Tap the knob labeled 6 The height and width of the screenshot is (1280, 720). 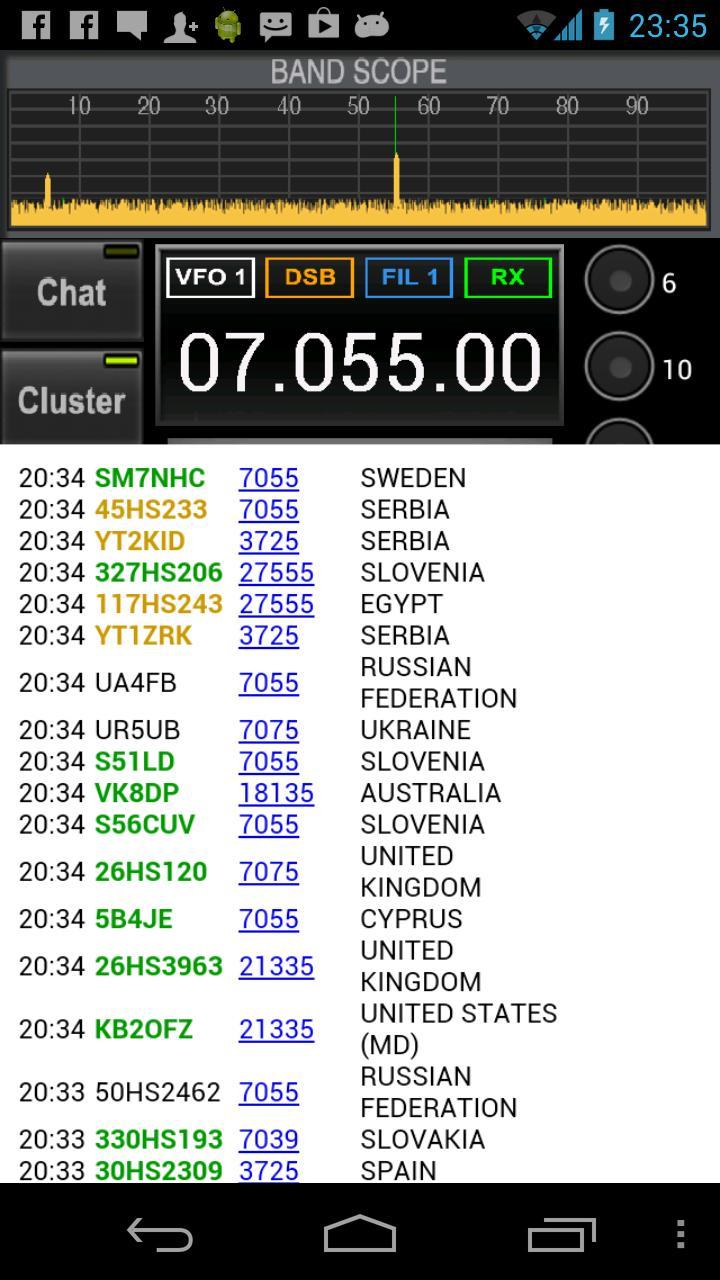(619, 281)
